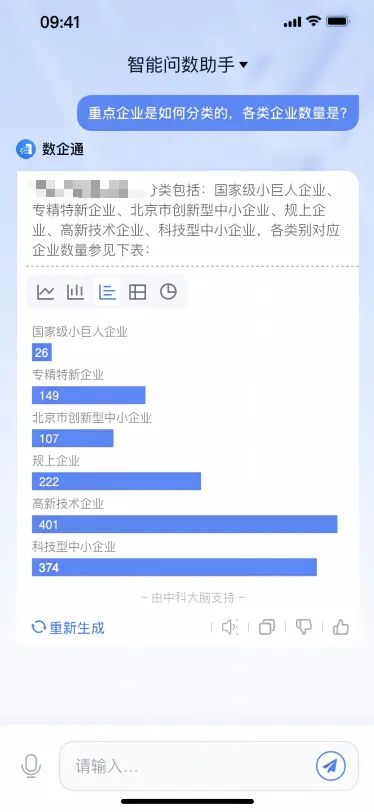Dislike the answer with thumbs down
The width and height of the screenshot is (374, 812).
304,627
